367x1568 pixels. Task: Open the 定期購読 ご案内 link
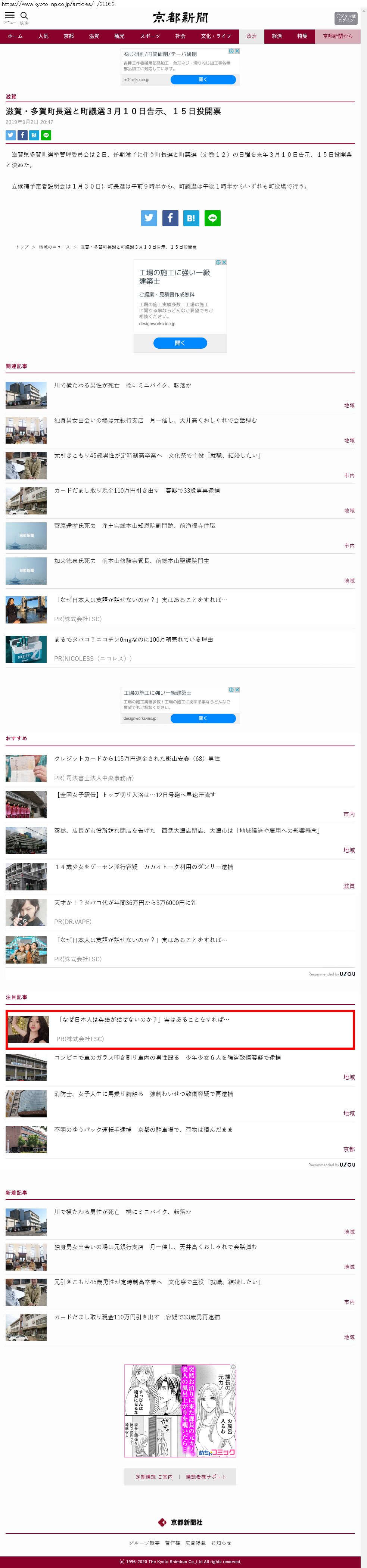pos(154,1477)
